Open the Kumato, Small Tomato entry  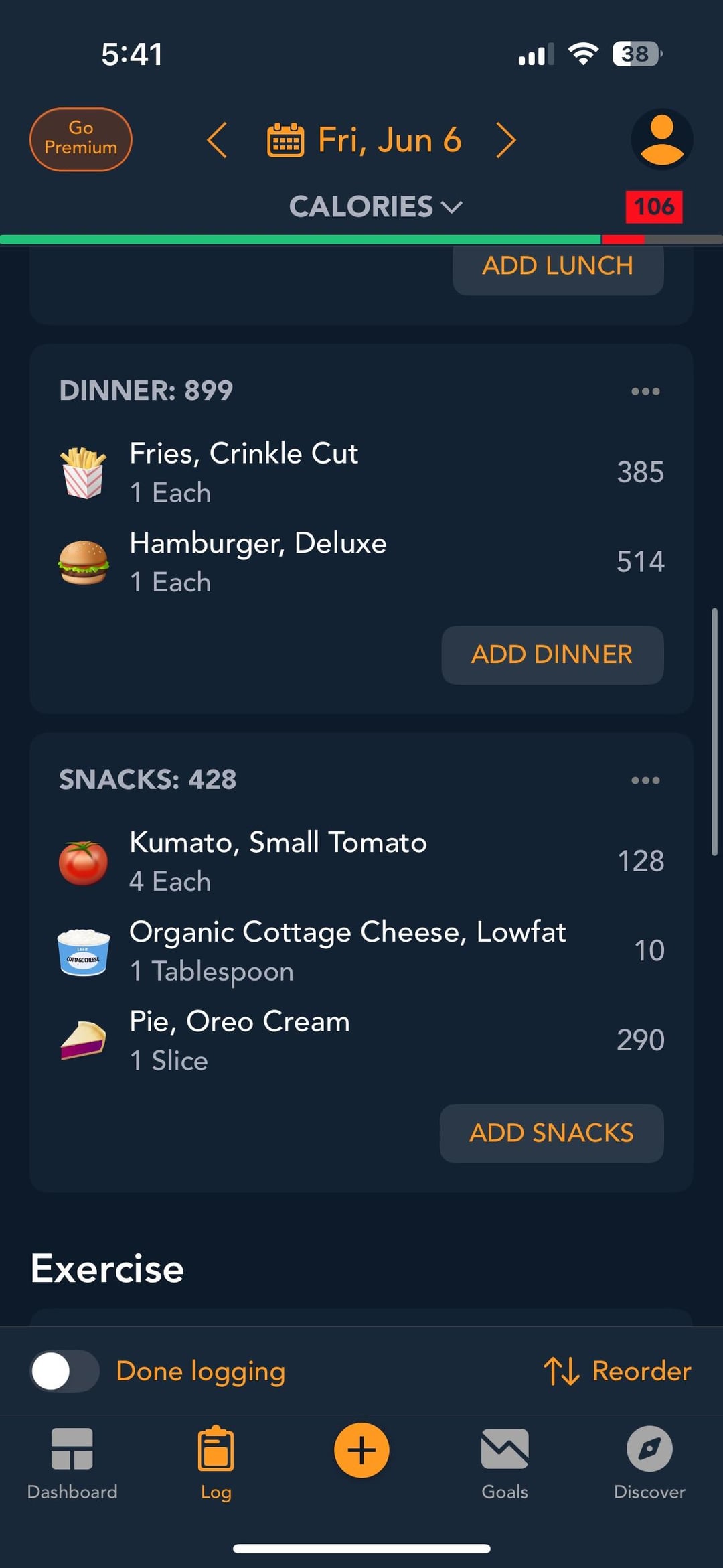361,861
